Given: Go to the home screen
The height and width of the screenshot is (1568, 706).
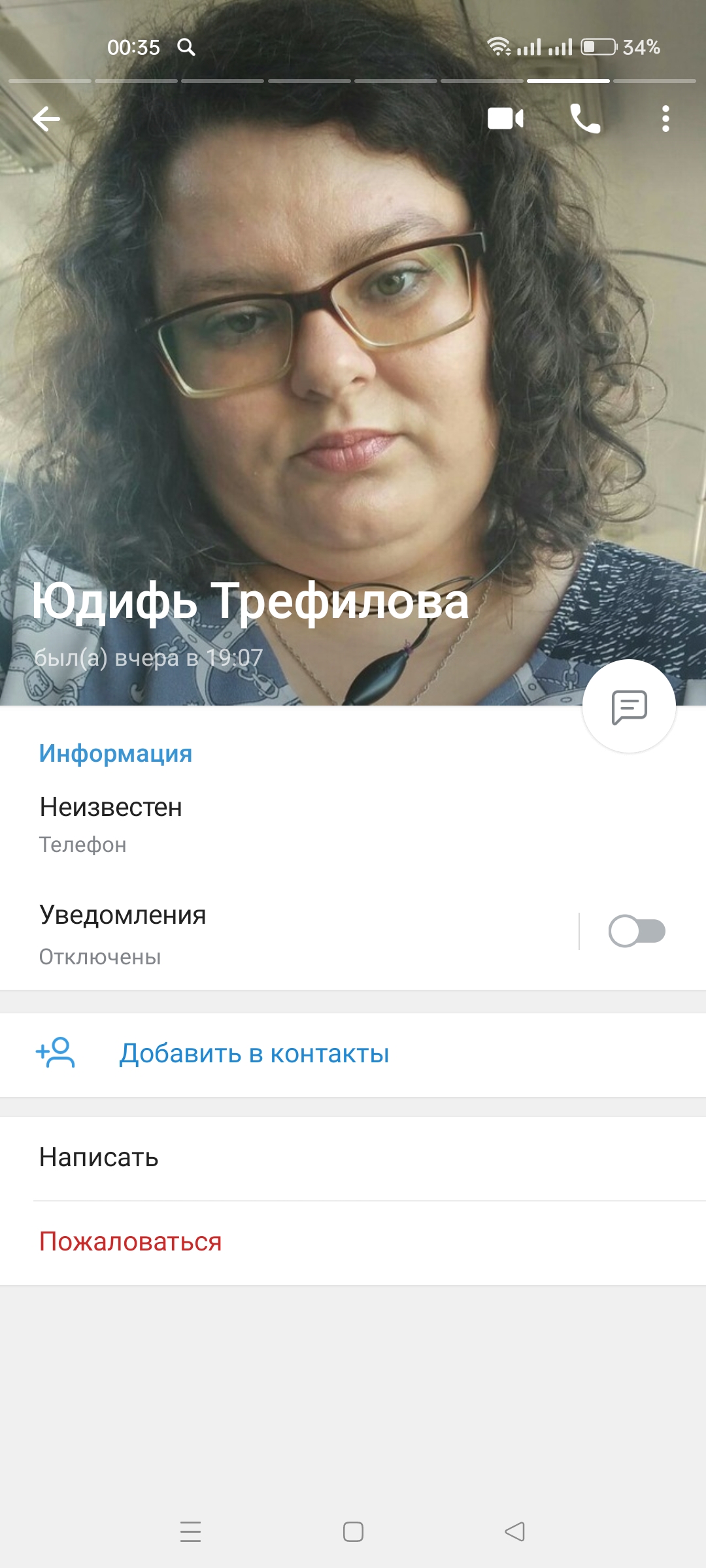Looking at the screenshot, I should 353,1531.
